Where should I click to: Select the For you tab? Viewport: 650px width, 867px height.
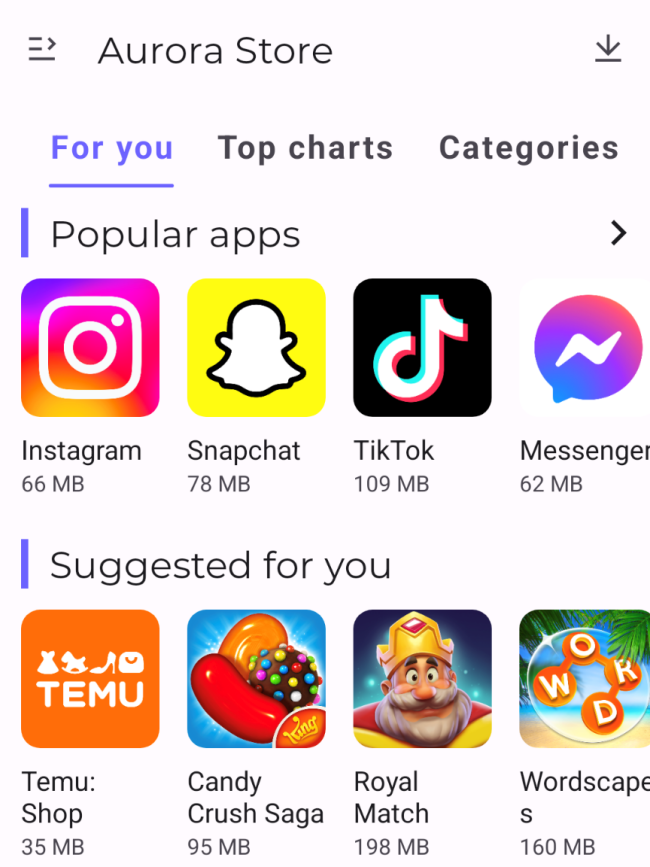[112, 148]
